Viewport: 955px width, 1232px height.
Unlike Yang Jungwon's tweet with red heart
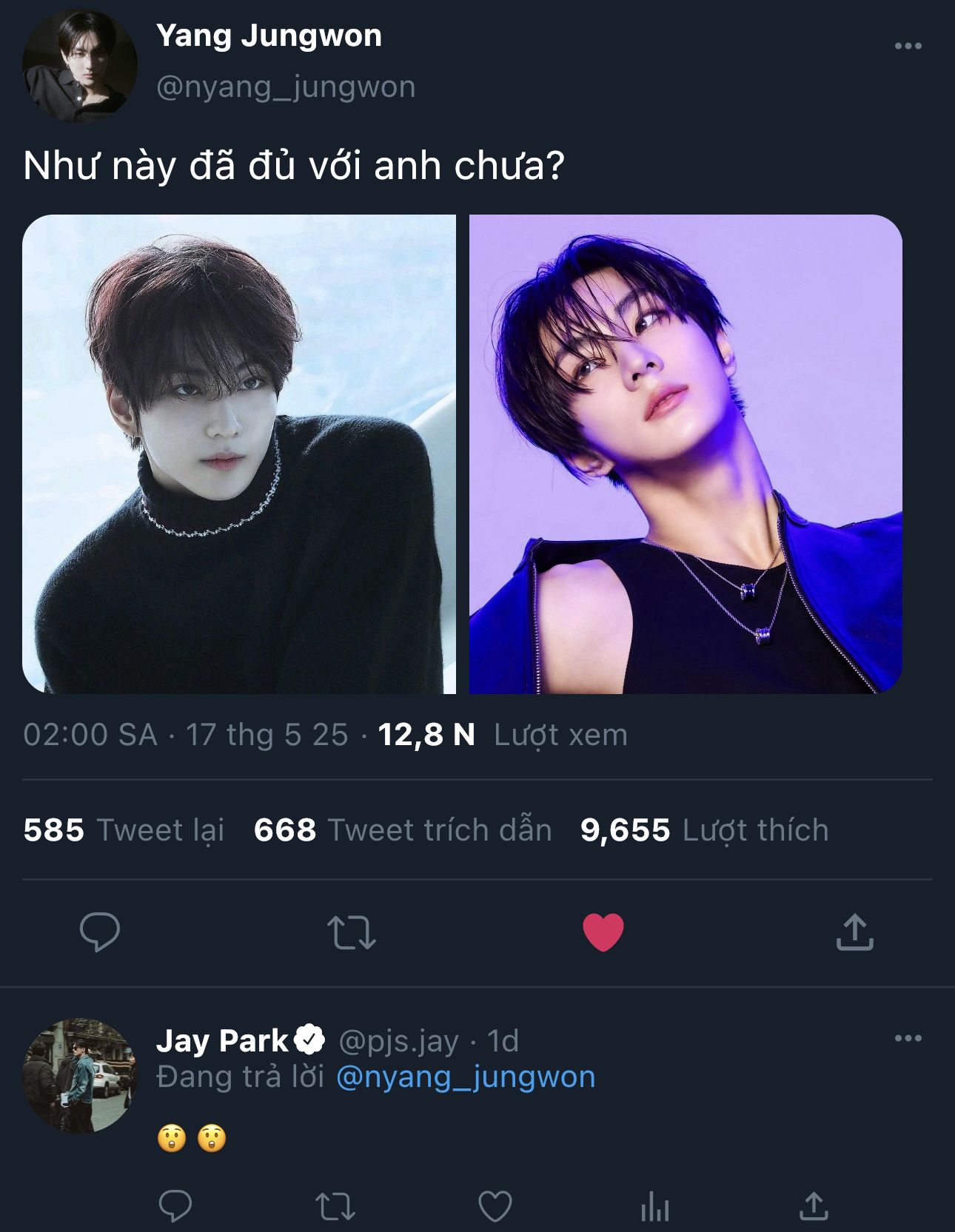coord(603,932)
